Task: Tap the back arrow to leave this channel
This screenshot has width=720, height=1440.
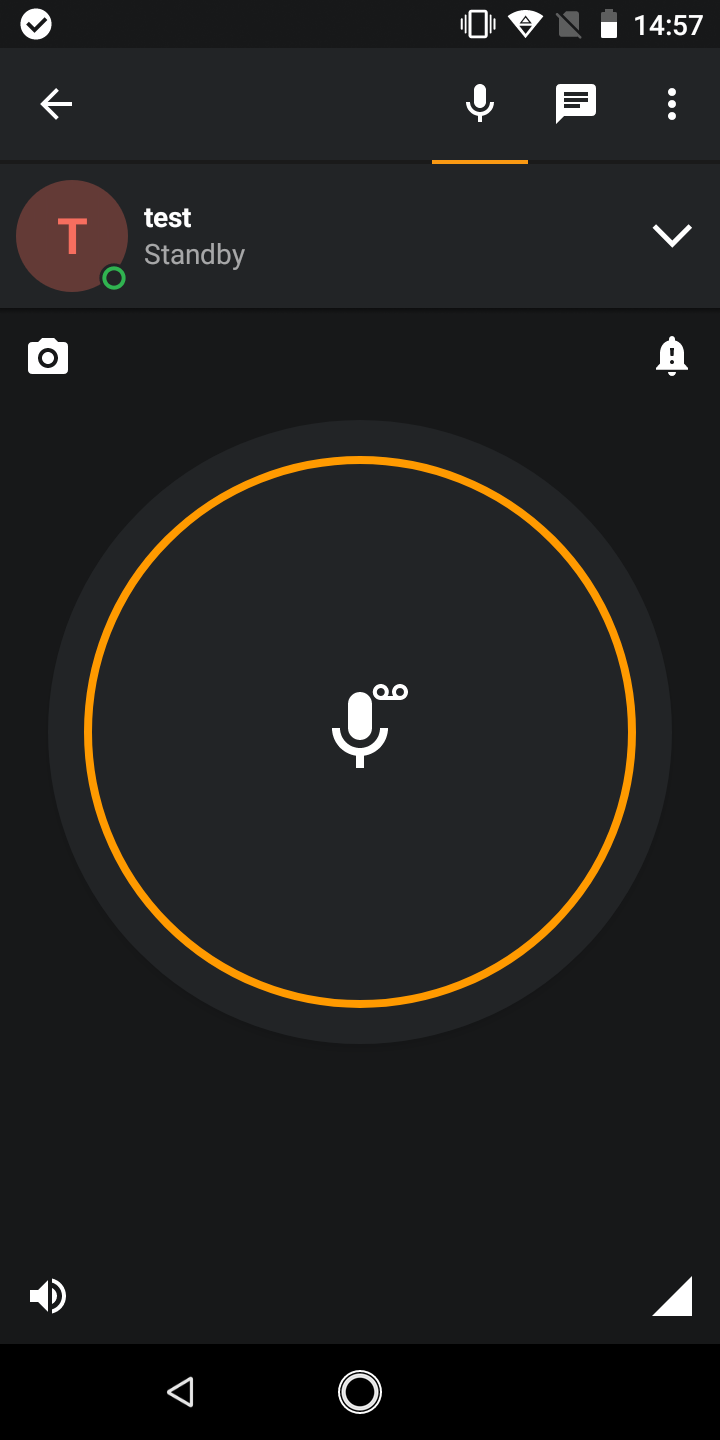Action: pos(56,103)
